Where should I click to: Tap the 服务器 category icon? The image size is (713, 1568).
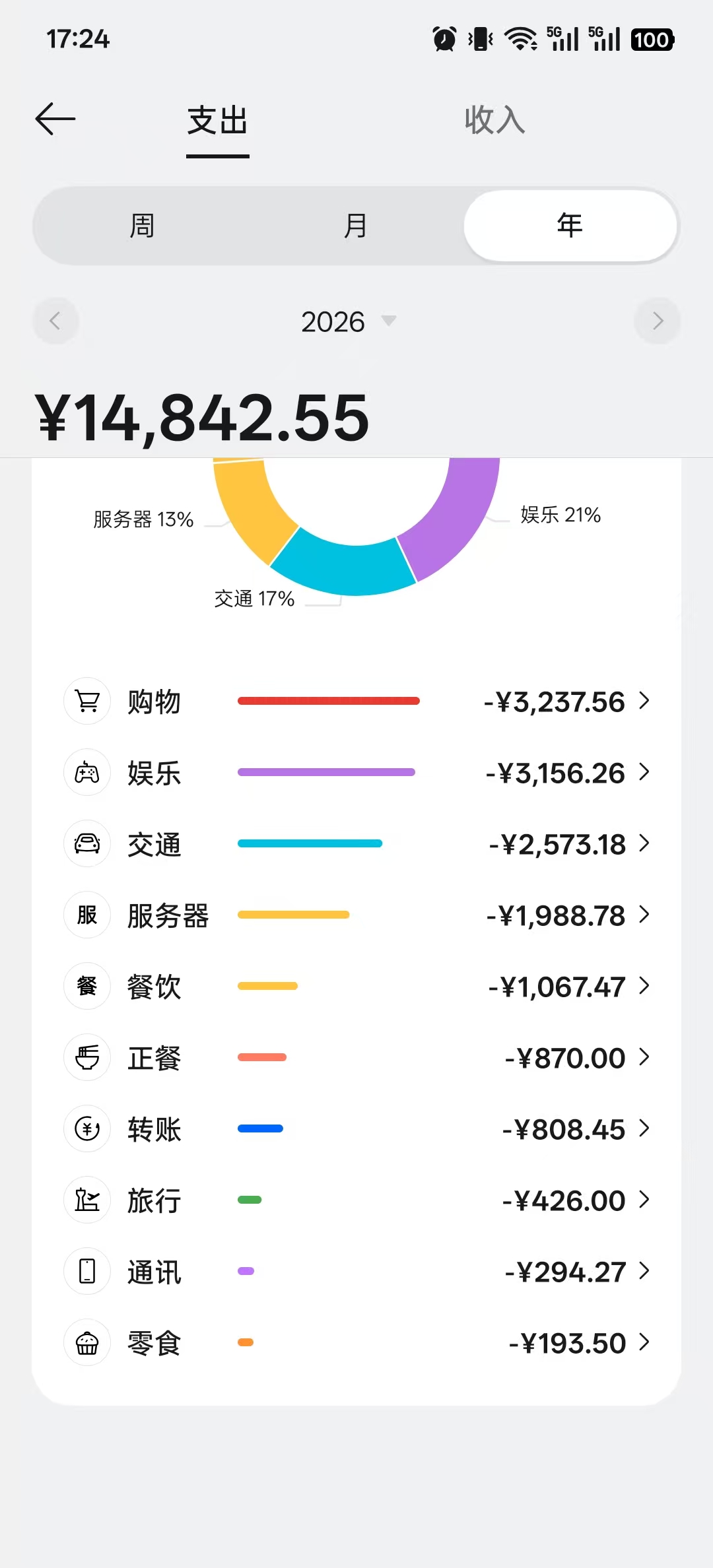86,915
